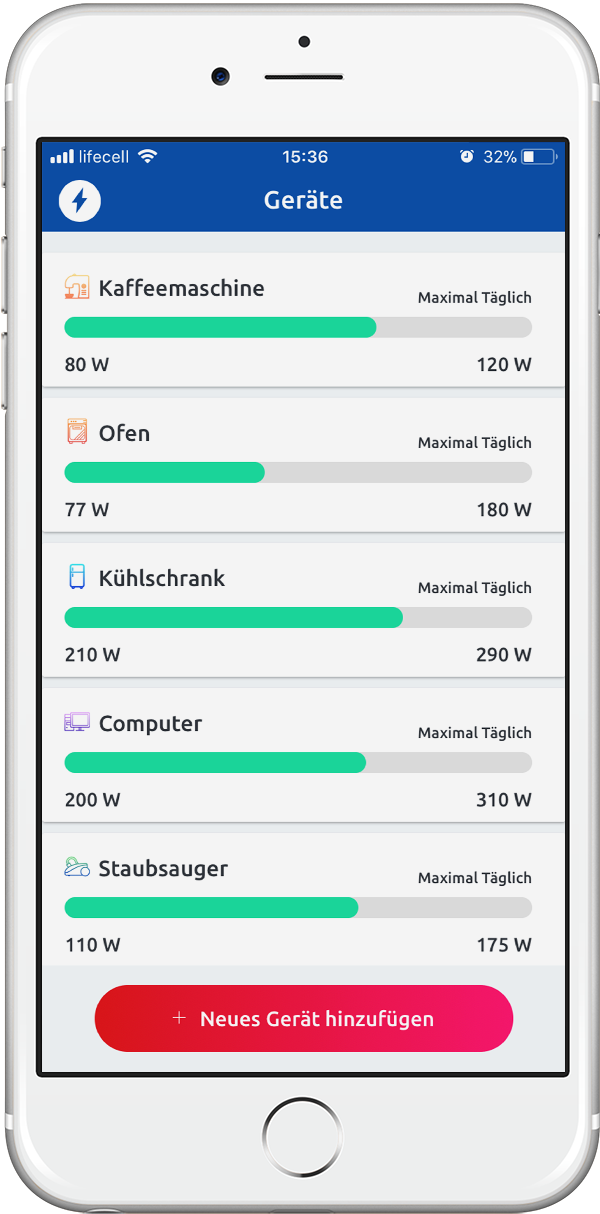Tap the lightning bolt icon in header

[80, 201]
